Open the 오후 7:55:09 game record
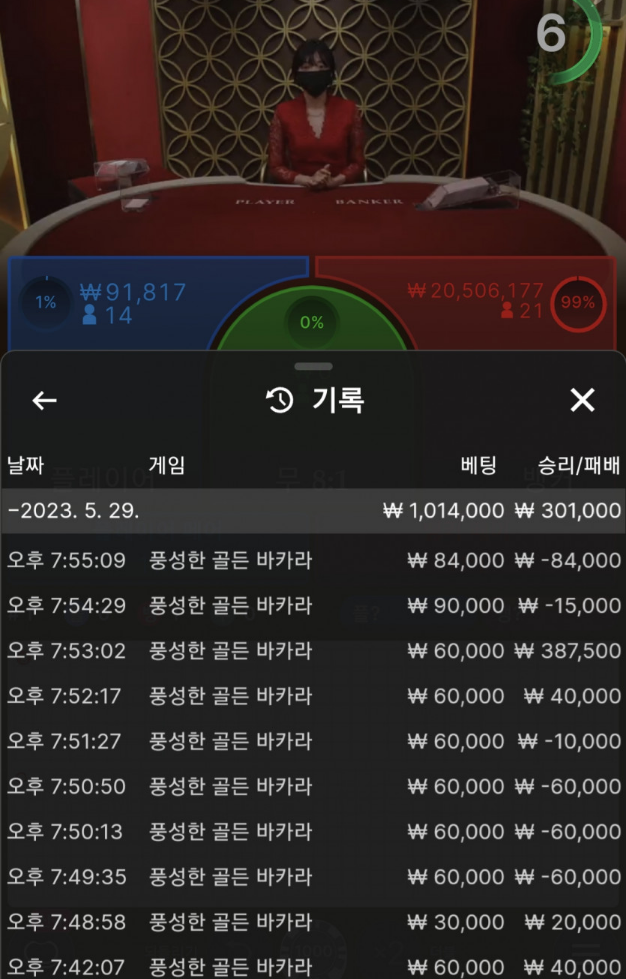Screen dimensions: 626x979 tap(313, 560)
